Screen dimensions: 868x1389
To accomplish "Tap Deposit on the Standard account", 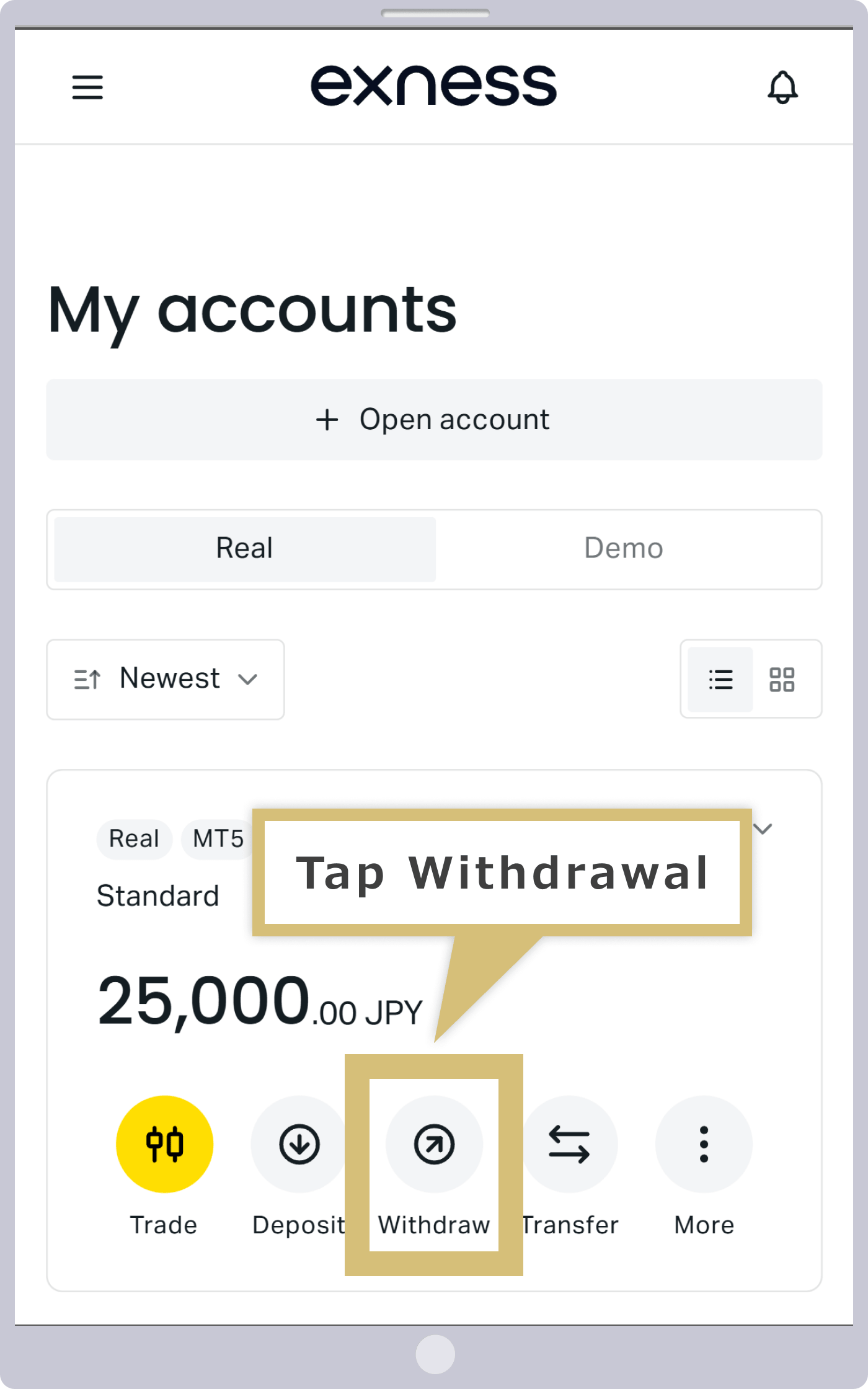I will [x=299, y=1143].
